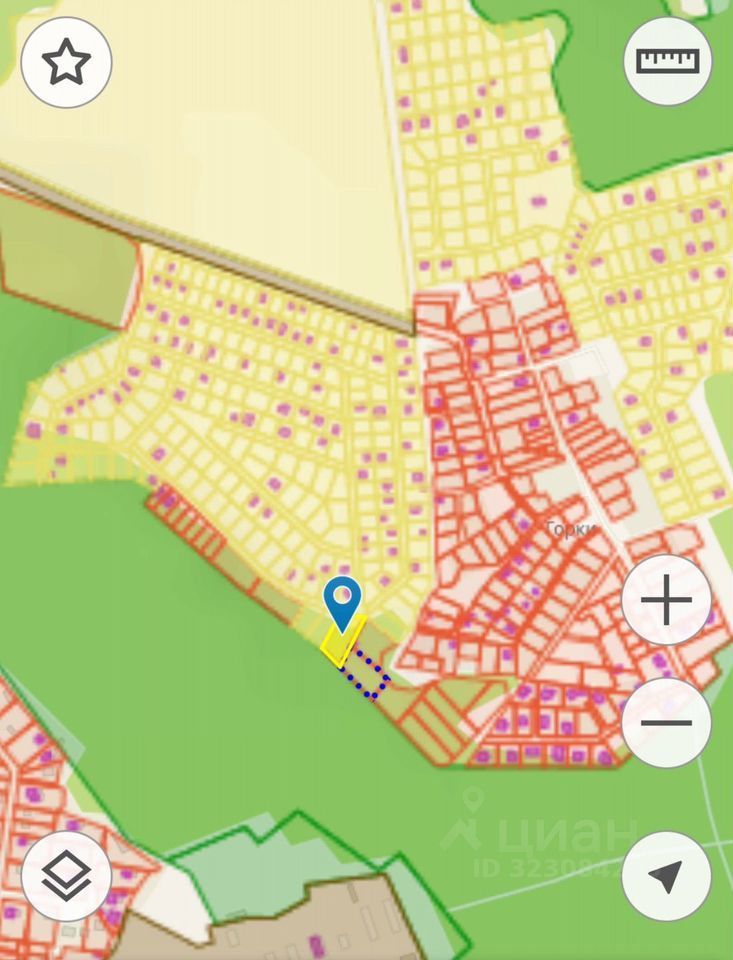Open the map layers selector
The image size is (733, 960).
point(66,876)
